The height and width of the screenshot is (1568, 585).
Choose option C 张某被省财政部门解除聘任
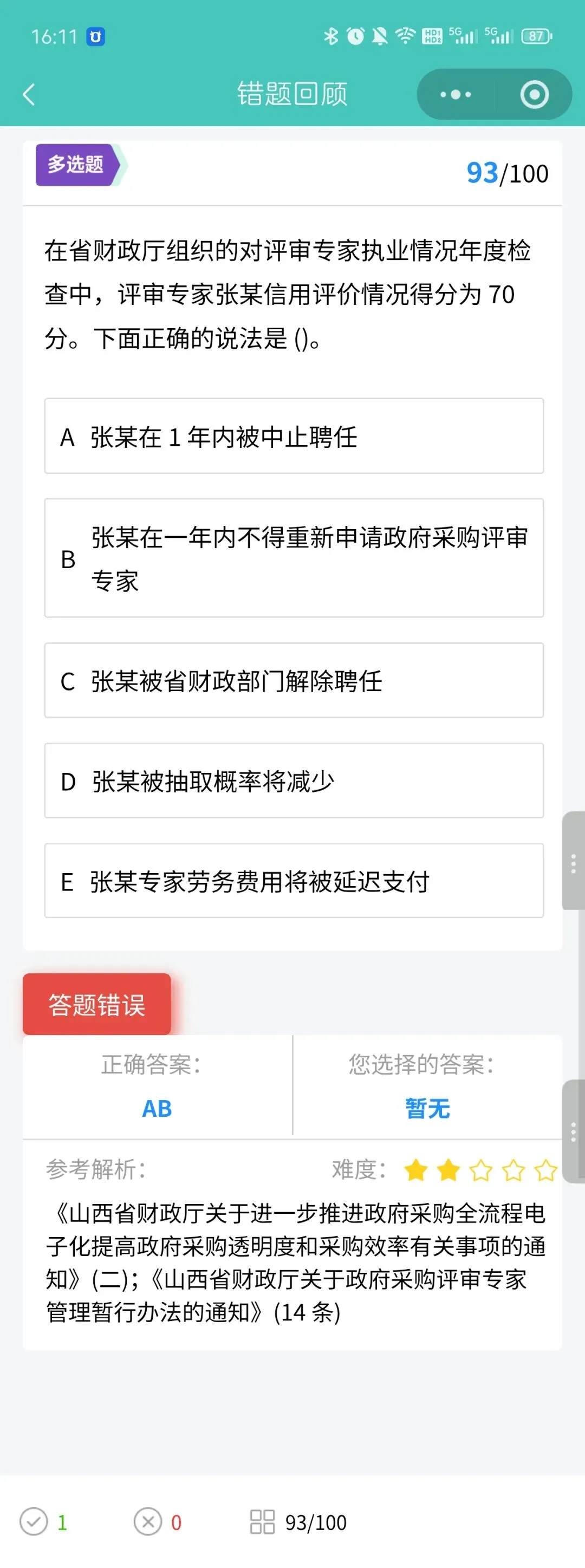(294, 680)
